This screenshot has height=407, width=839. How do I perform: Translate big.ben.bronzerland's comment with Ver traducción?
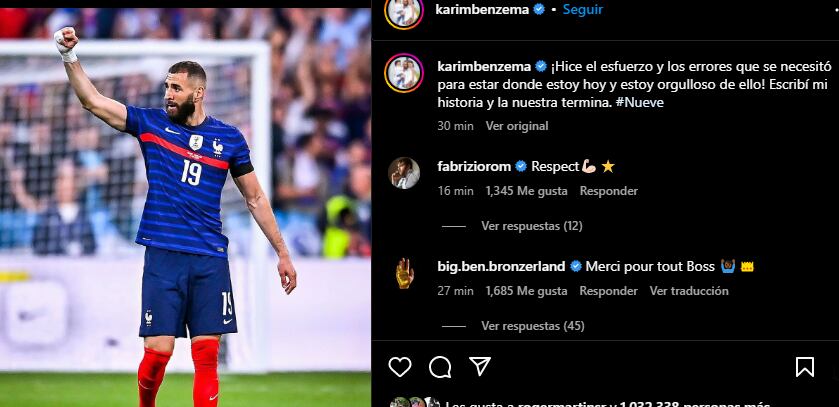coord(689,291)
